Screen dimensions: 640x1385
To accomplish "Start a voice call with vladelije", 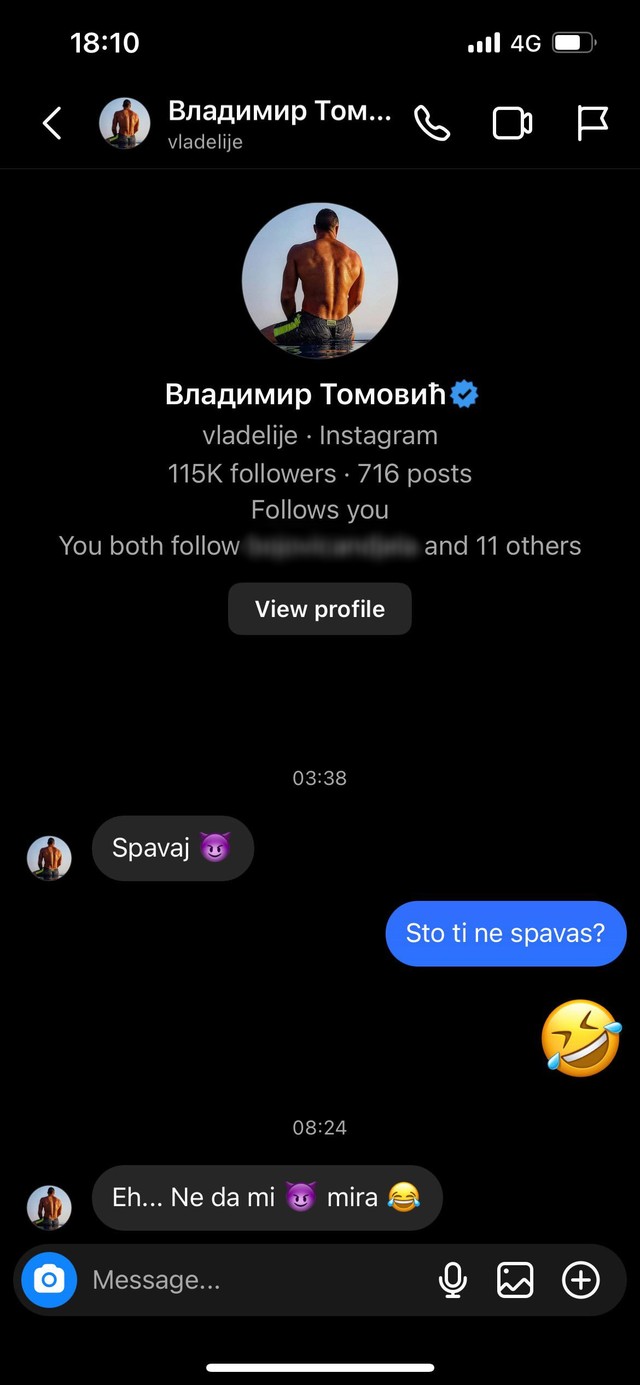I will tap(432, 124).
